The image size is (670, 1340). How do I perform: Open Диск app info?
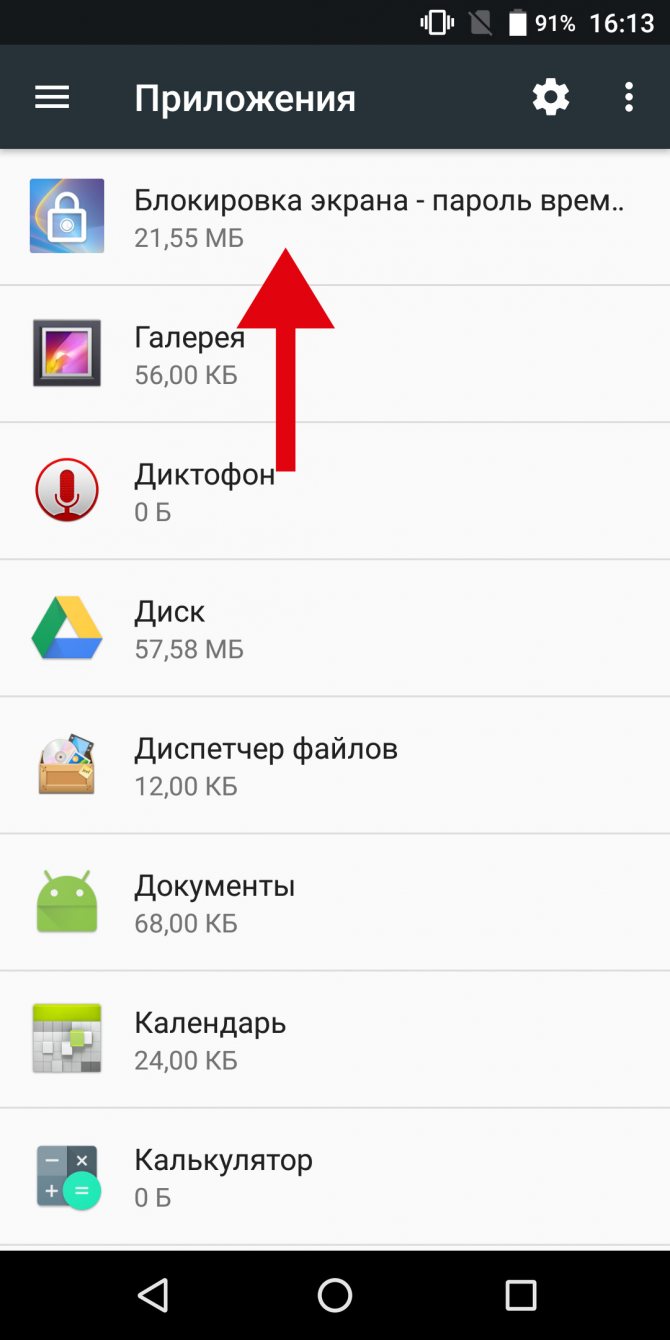tap(335, 628)
